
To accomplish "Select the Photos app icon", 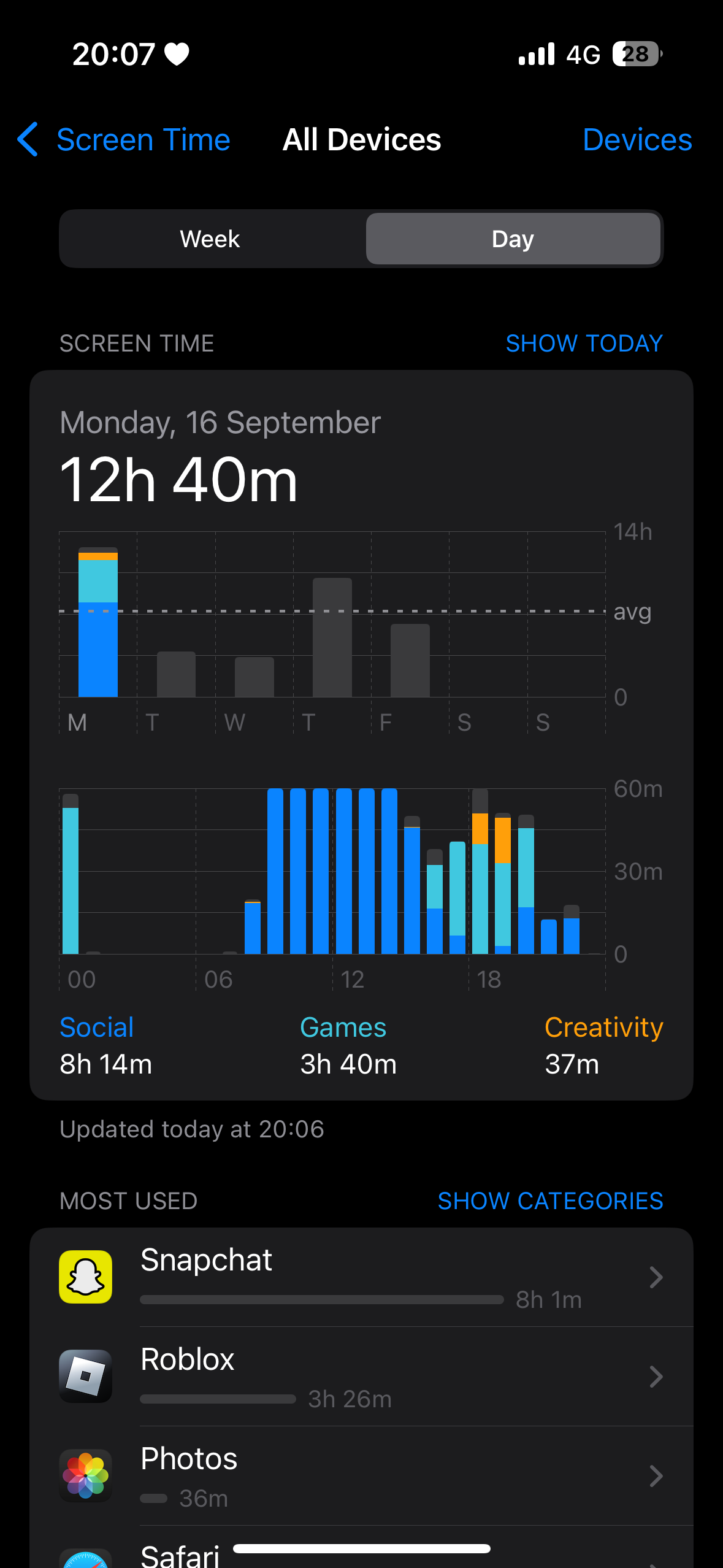I will (x=85, y=1475).
